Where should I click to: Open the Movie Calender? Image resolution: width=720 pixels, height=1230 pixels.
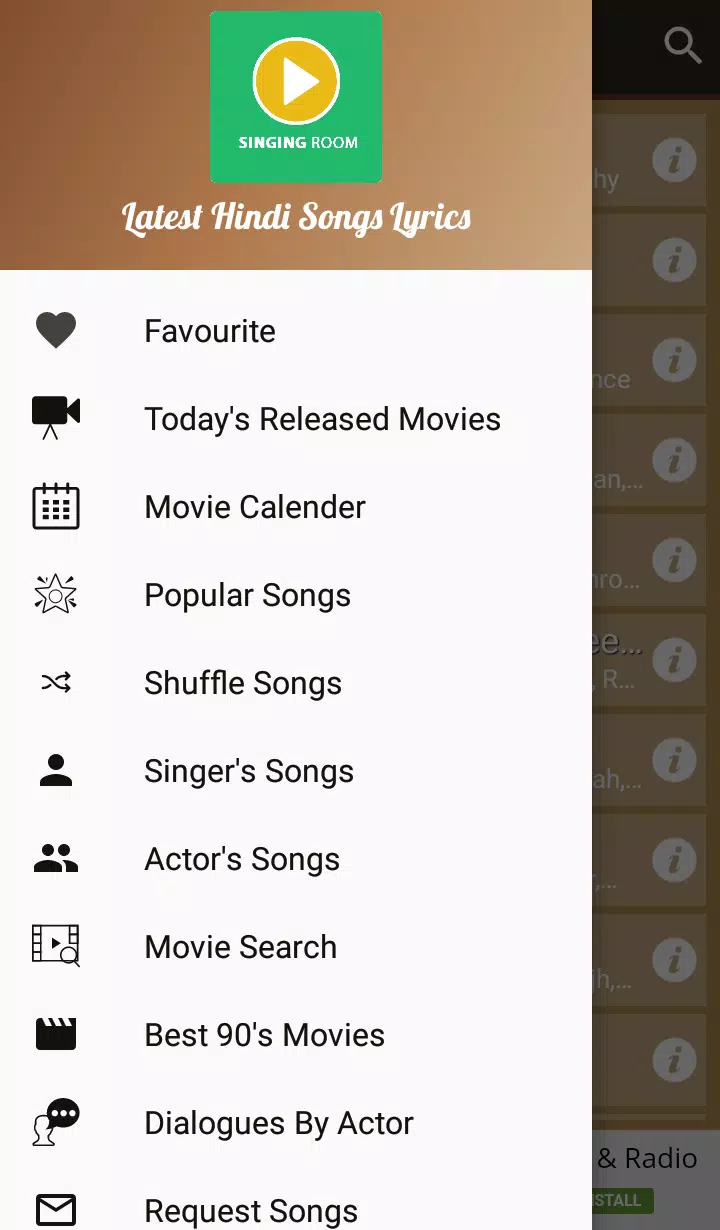click(296, 507)
